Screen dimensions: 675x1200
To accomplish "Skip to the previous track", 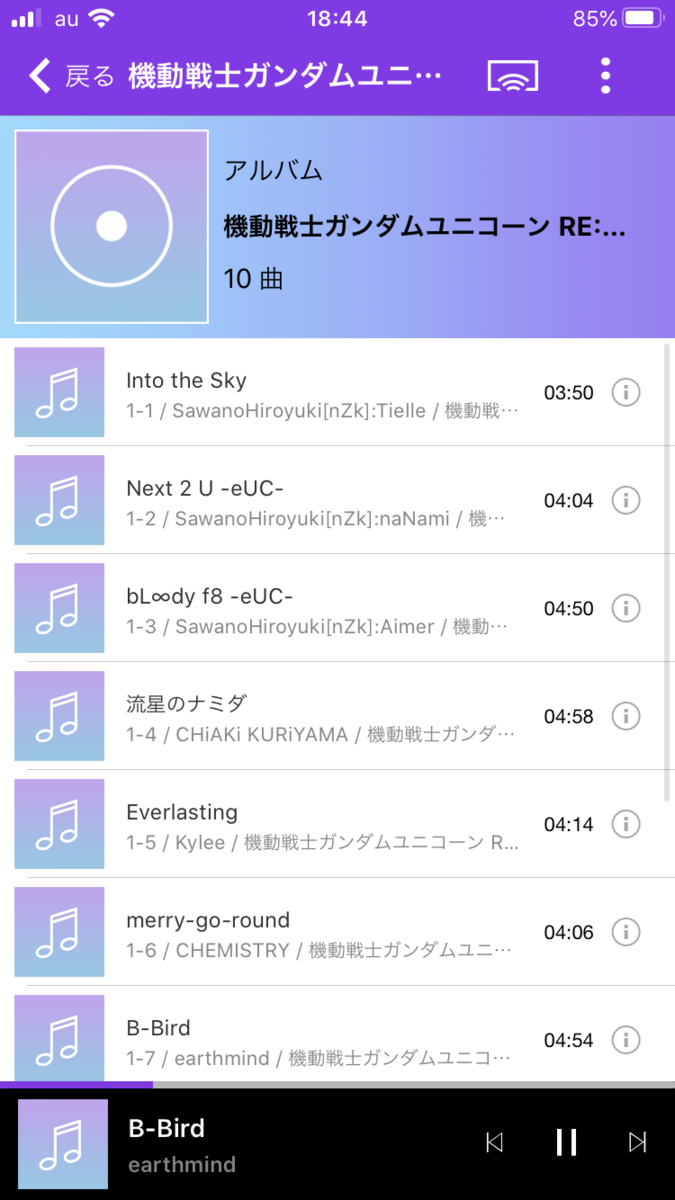I will click(494, 1143).
